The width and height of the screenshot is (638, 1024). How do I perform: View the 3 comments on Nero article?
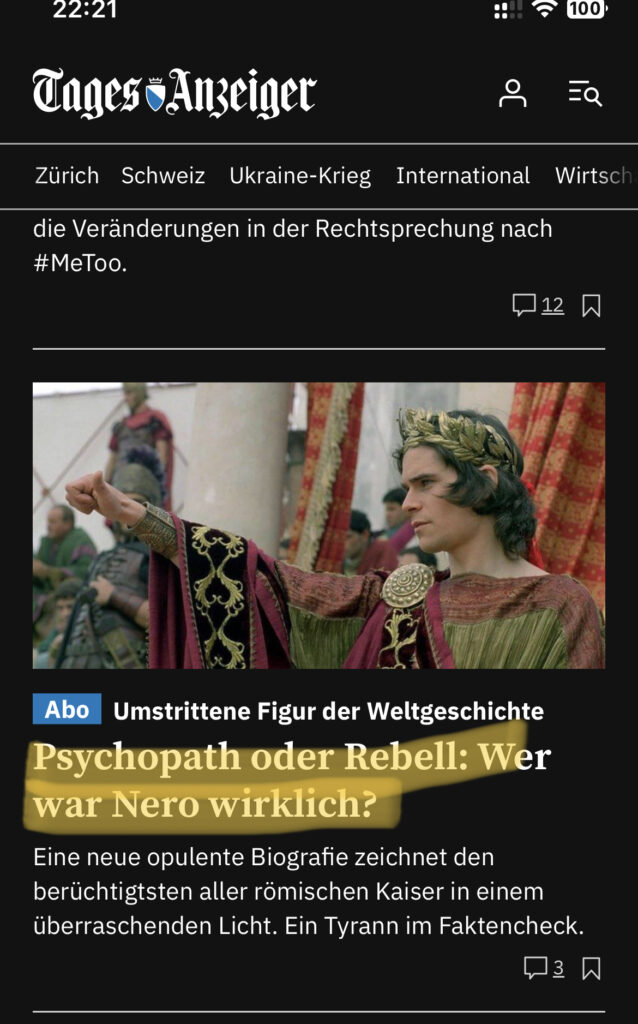[x=544, y=968]
